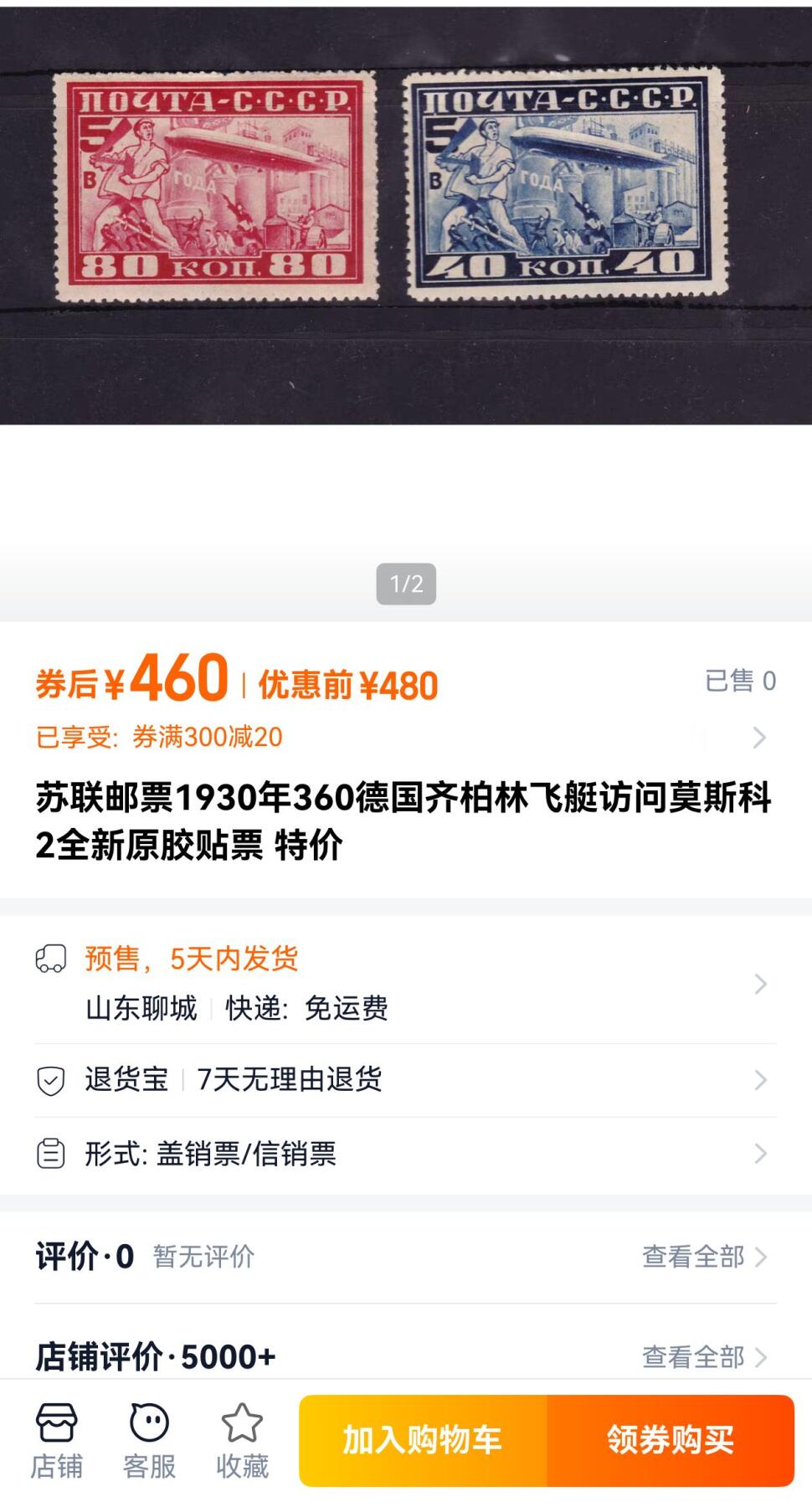Tap the 1/2 image counter

click(x=406, y=584)
